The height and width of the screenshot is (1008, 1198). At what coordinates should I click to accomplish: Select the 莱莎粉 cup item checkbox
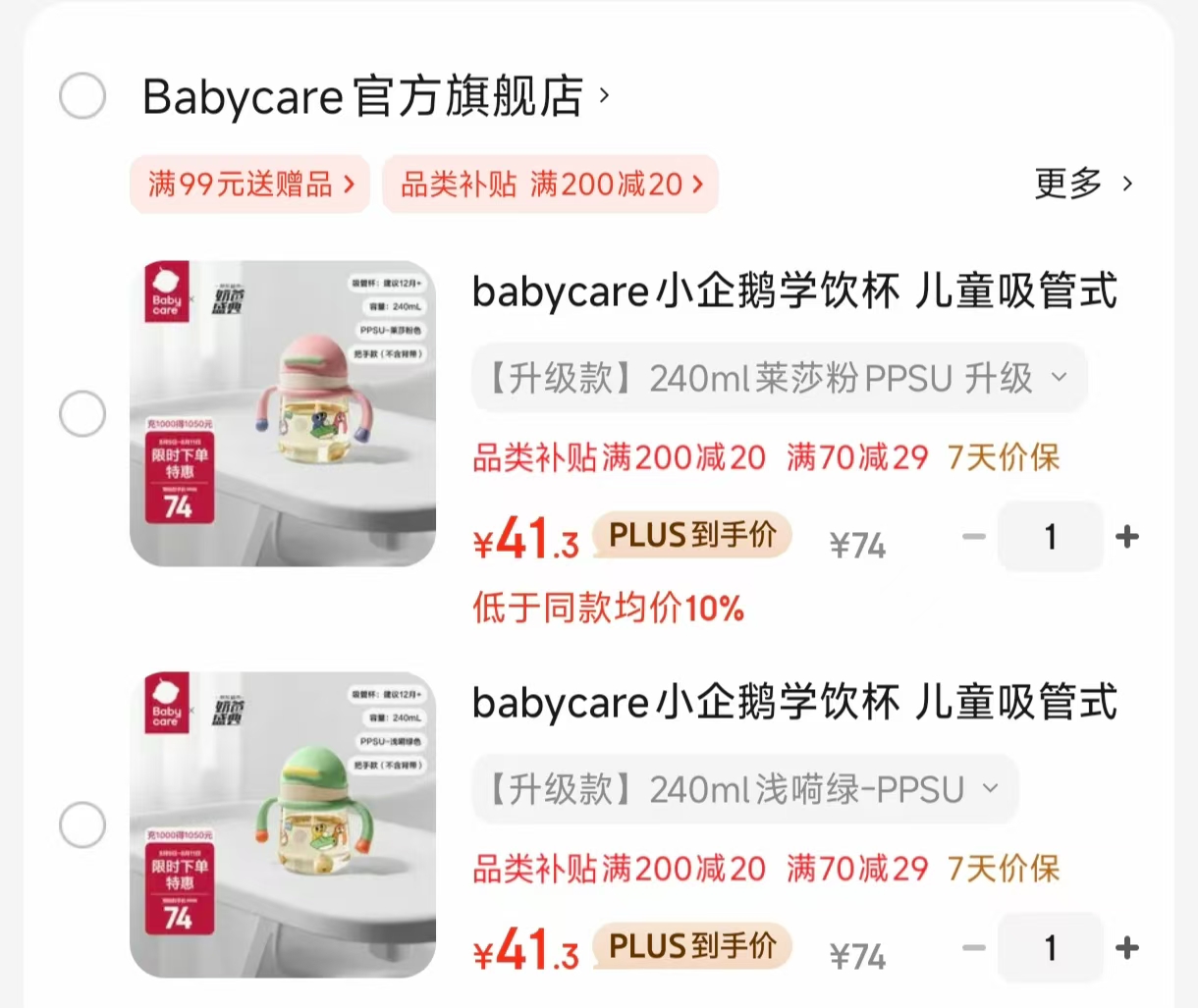pos(82,413)
